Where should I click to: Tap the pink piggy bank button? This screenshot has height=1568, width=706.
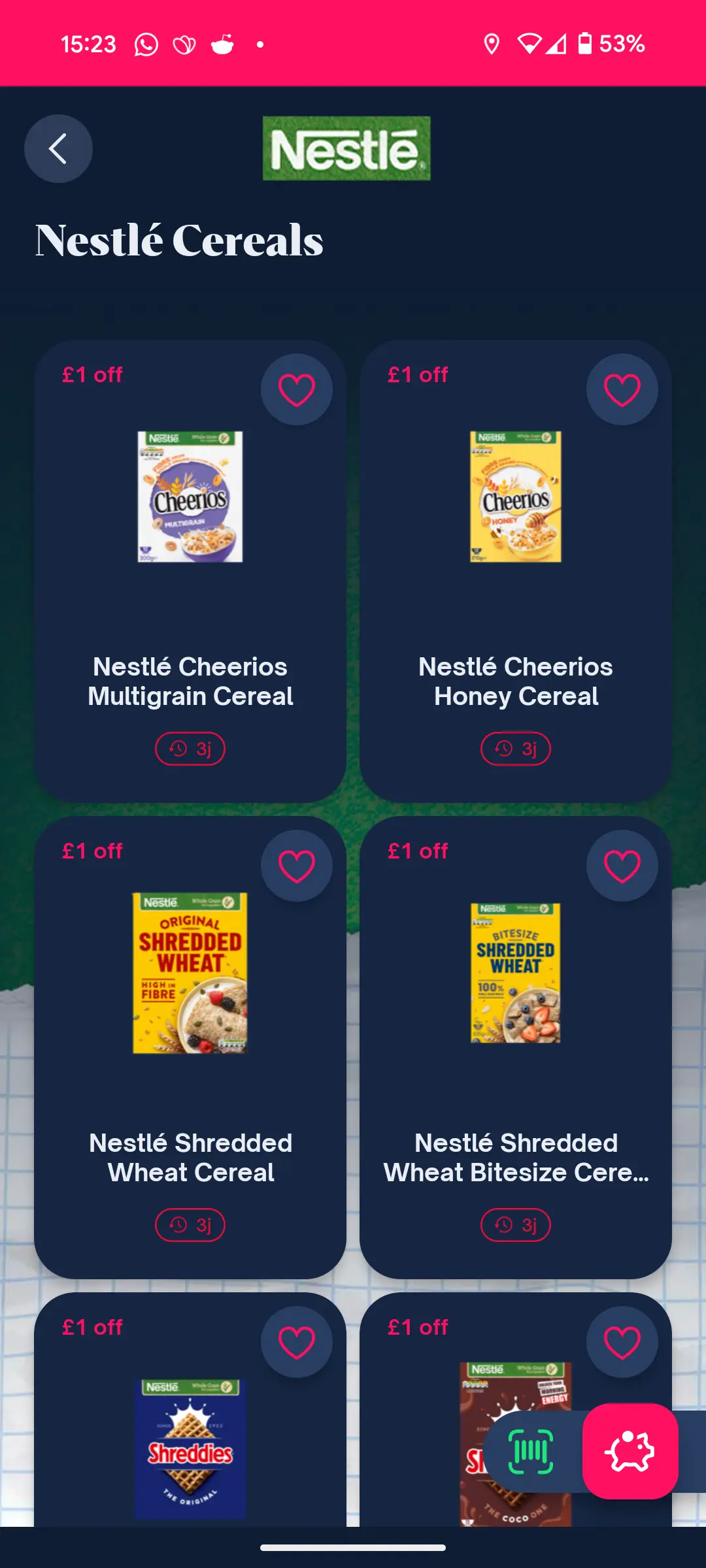click(x=630, y=1452)
